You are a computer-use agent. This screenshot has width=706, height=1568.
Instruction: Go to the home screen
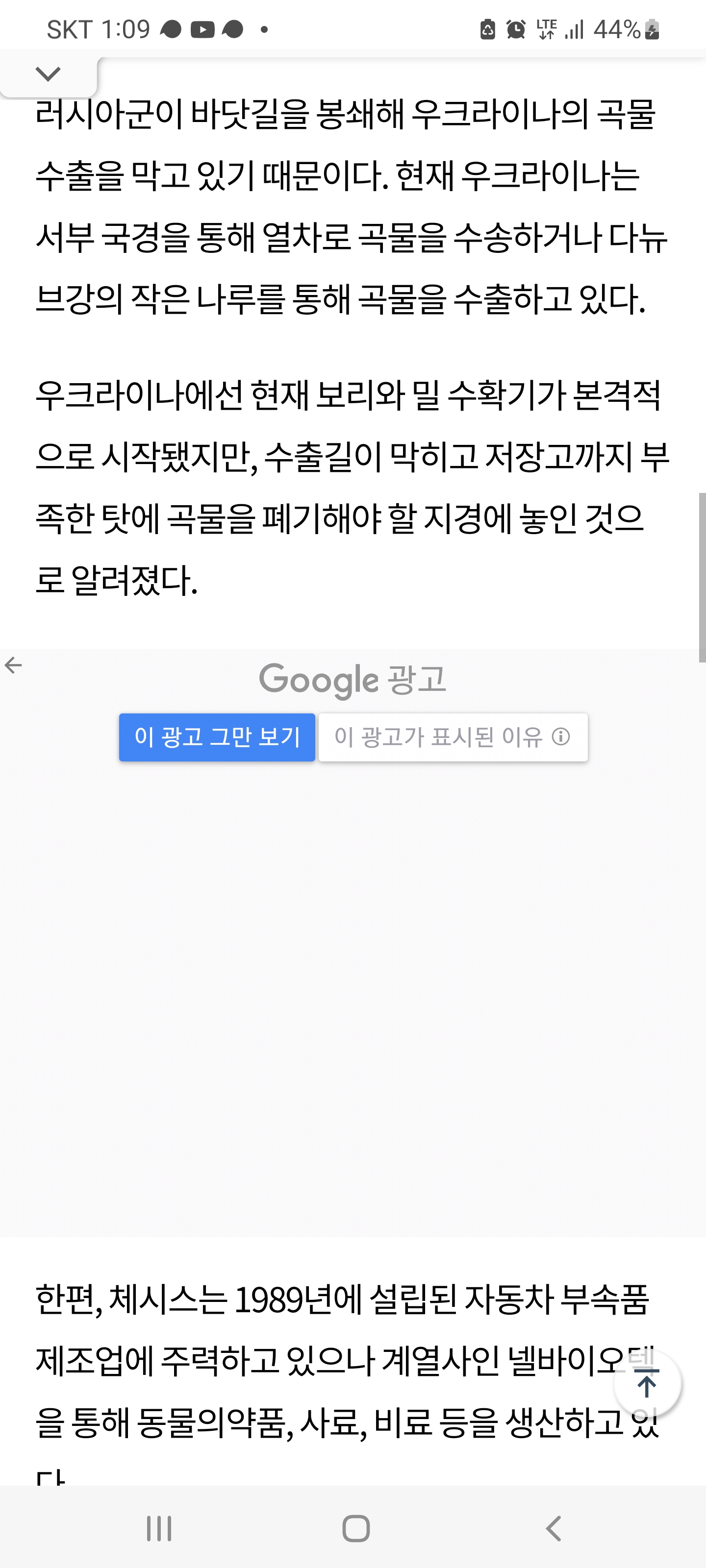pyautogui.click(x=356, y=1528)
